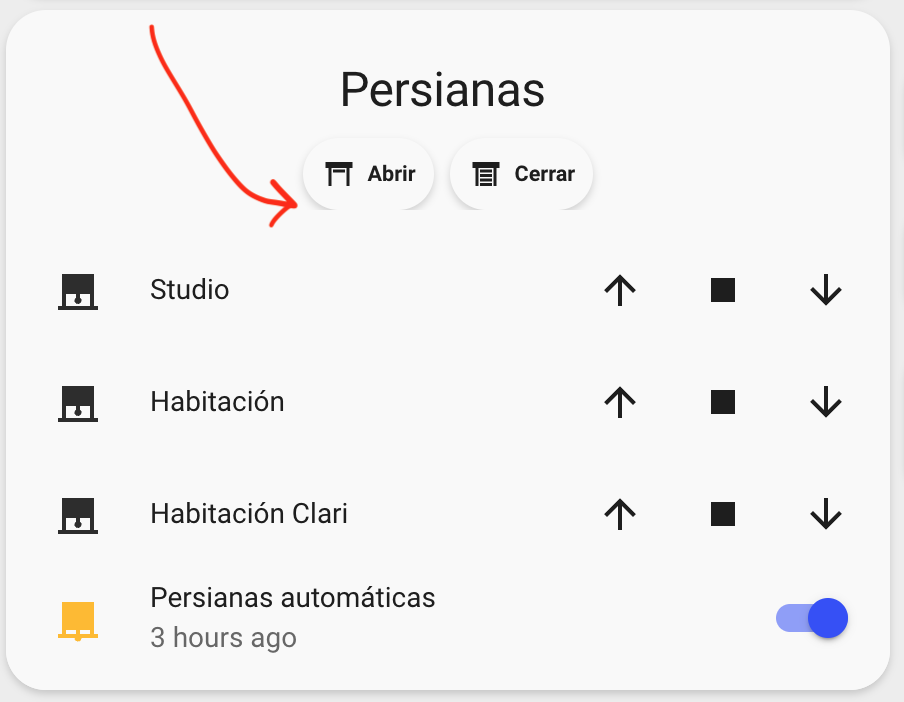904x702 pixels.
Task: Lower the Studio blind with the down arrow
Action: (825, 291)
